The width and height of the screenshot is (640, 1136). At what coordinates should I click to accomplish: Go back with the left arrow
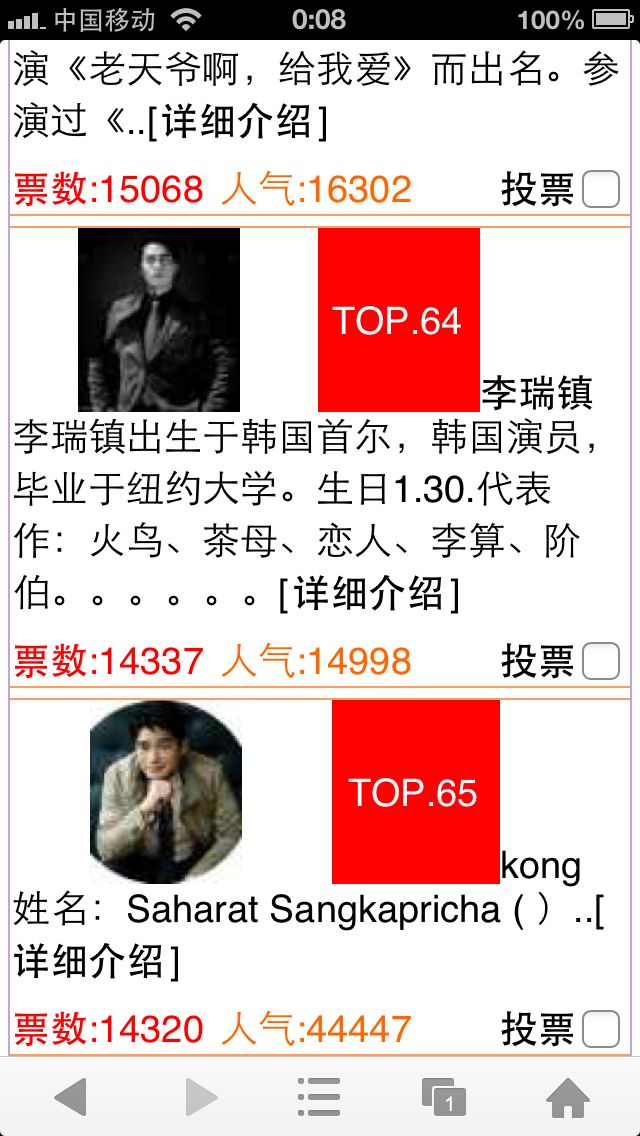[71, 1097]
